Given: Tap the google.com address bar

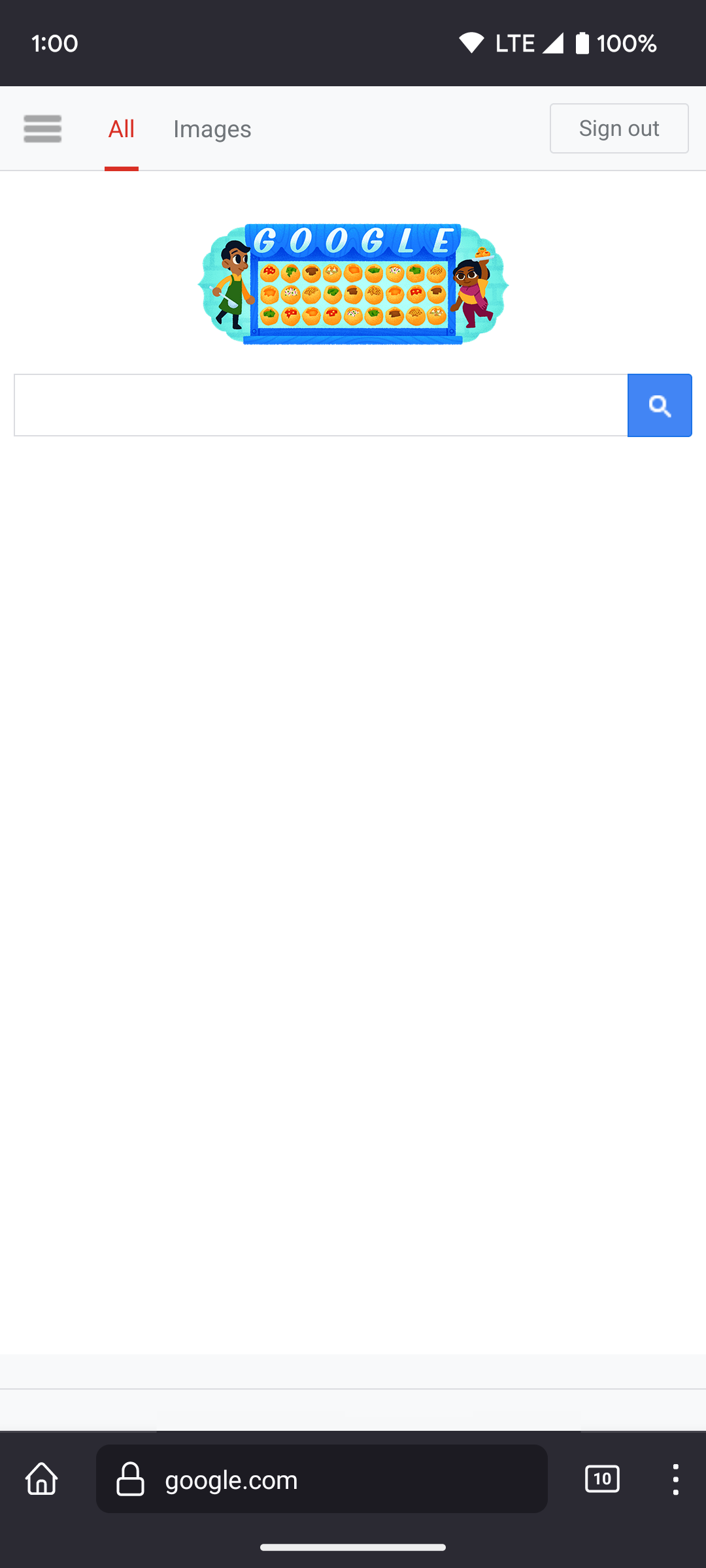Looking at the screenshot, I should click(x=322, y=1479).
